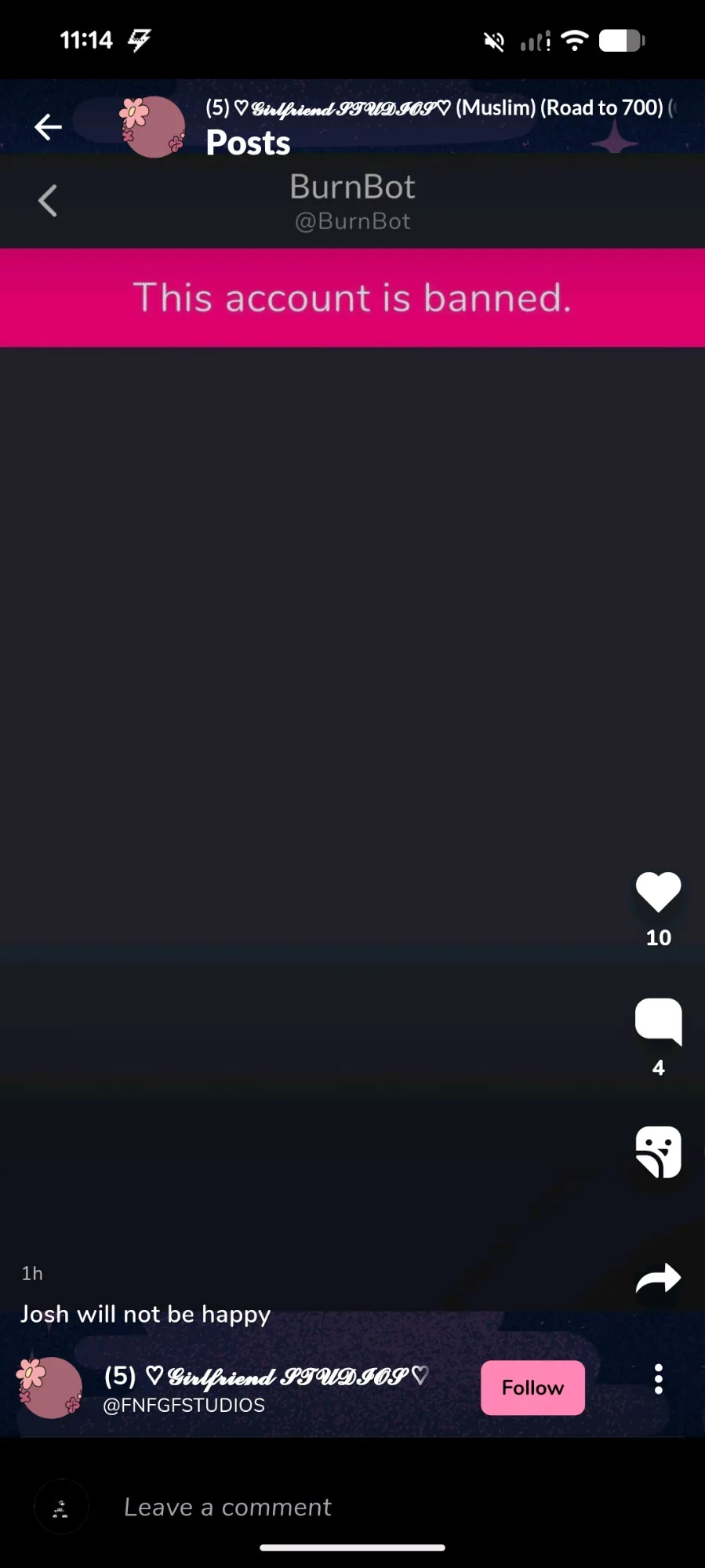Open the three-dot overflow menu
This screenshot has width=705, height=1568.
pos(659,1379)
